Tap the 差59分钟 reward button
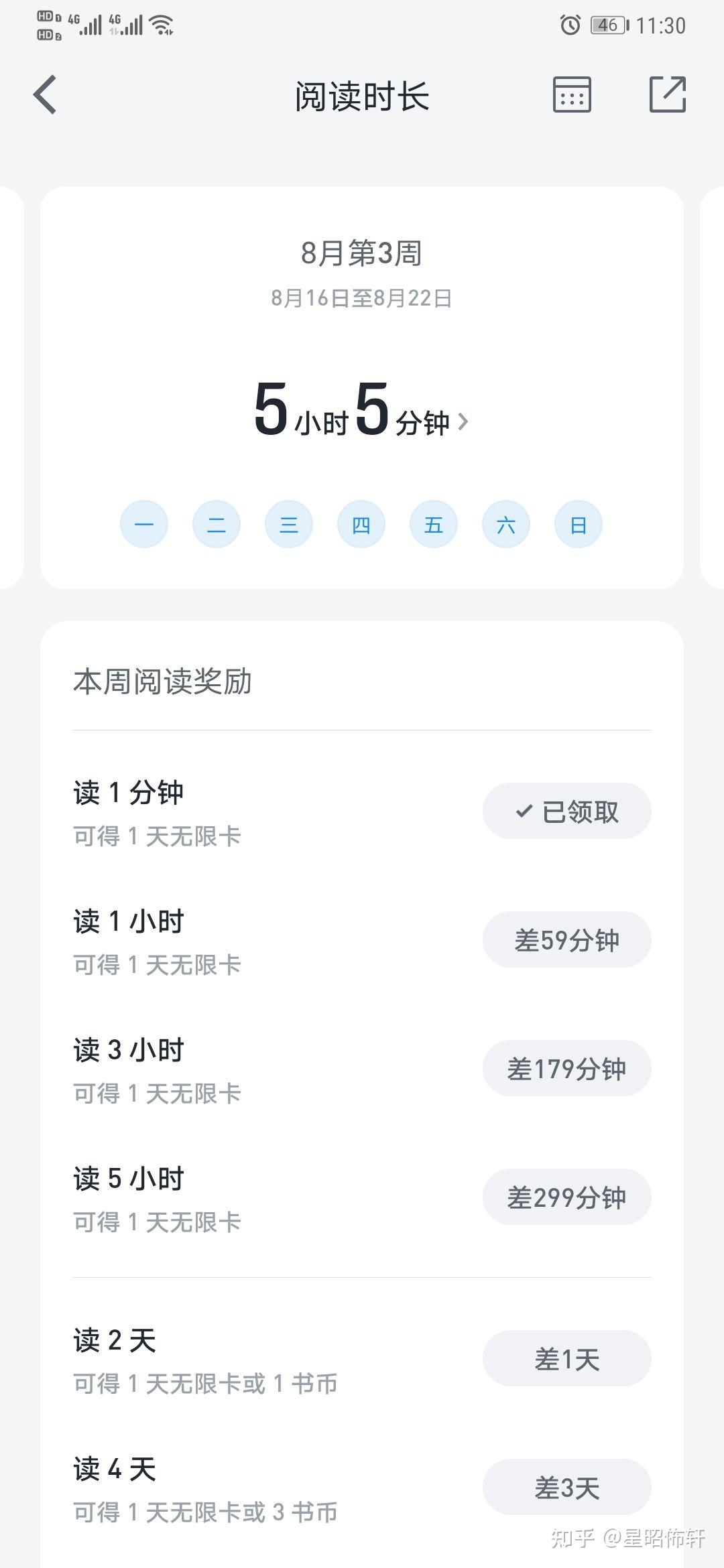This screenshot has width=724, height=1568. click(566, 939)
